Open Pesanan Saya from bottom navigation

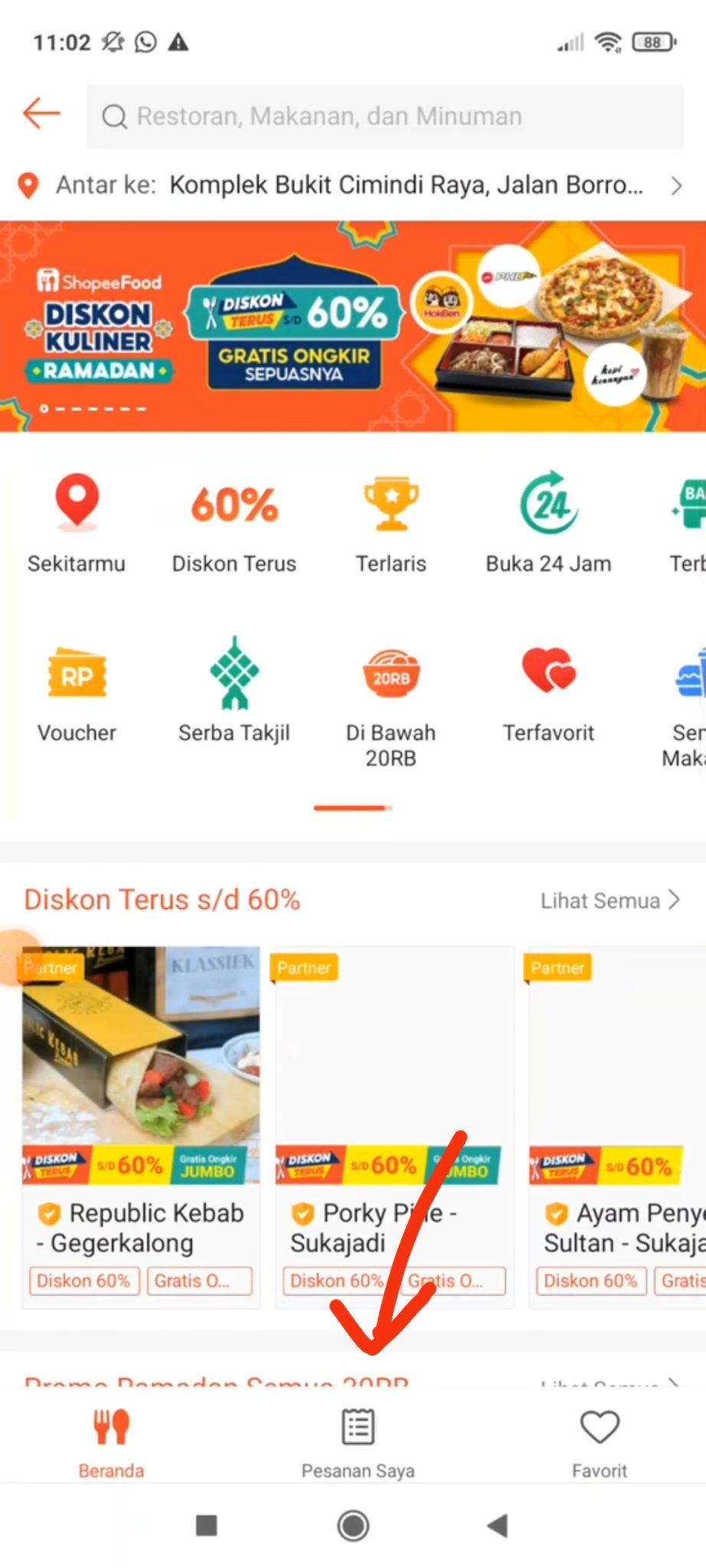click(x=357, y=1439)
